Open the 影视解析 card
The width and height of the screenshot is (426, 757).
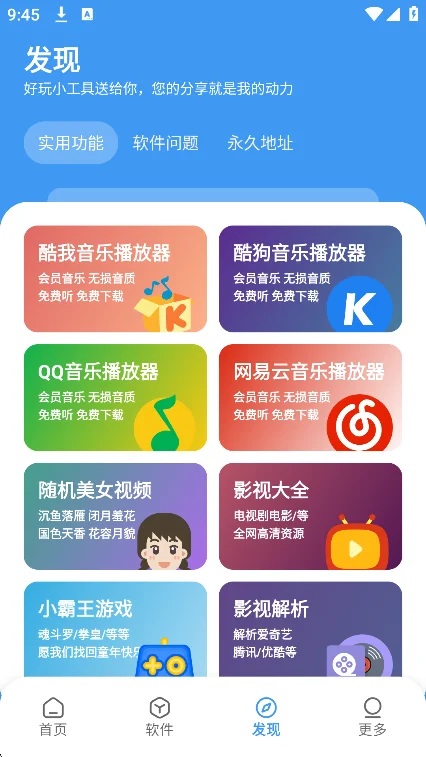coord(311,629)
